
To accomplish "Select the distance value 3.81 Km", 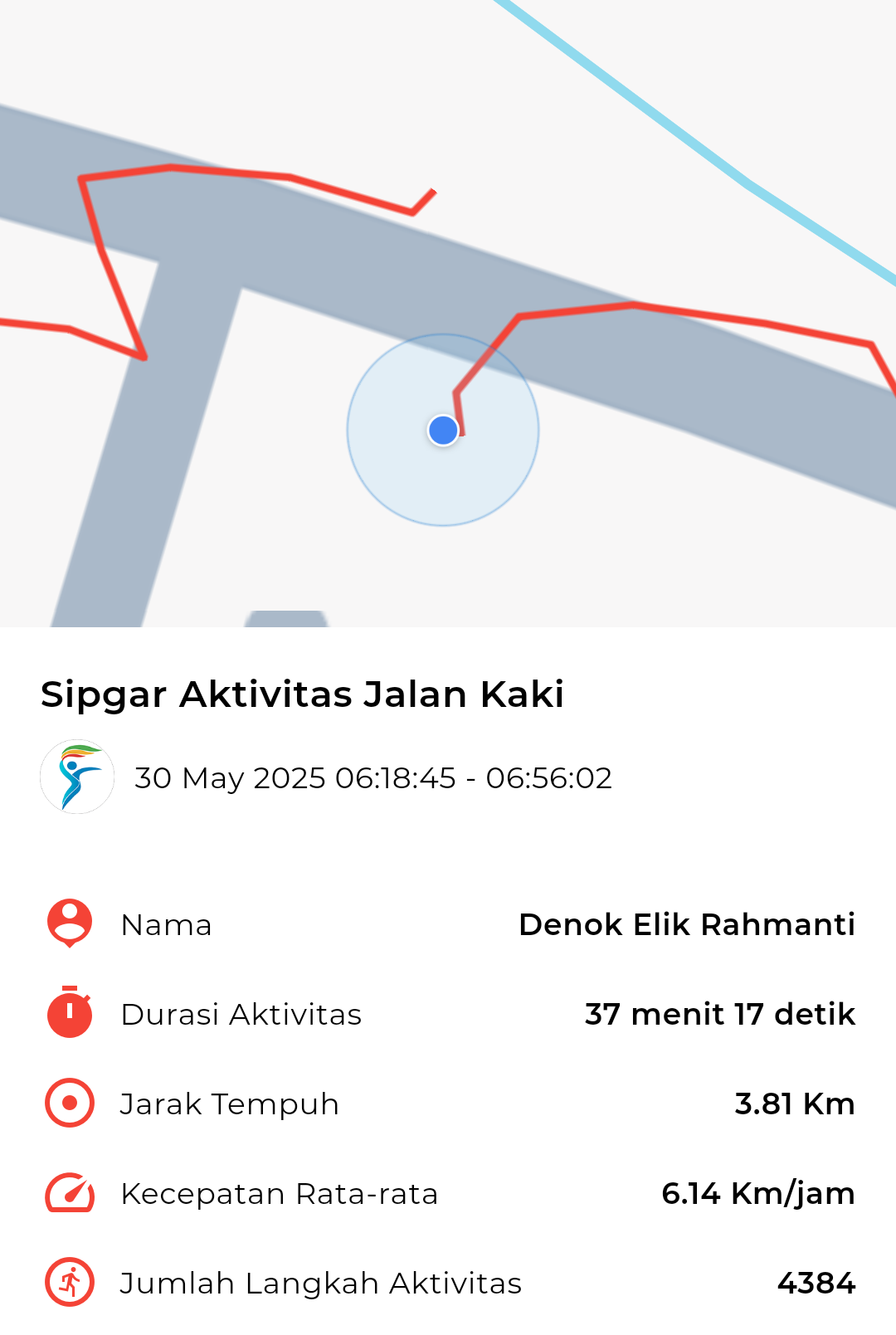I will click(795, 1104).
